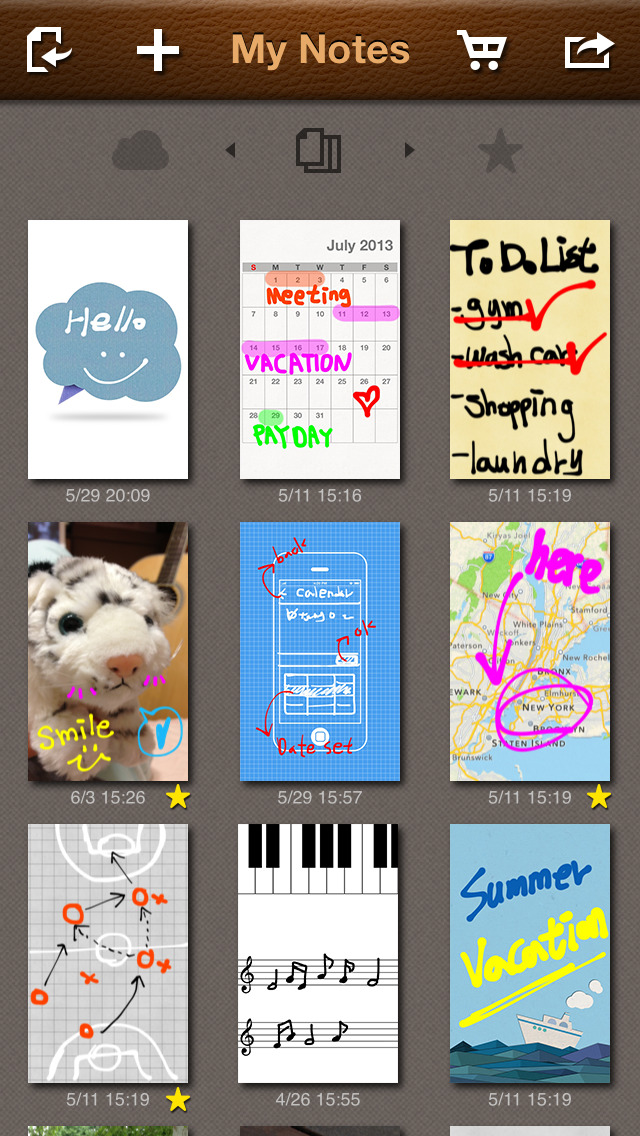640x1136 pixels.
Task: Switch to the cloud notes view
Action: (140, 151)
